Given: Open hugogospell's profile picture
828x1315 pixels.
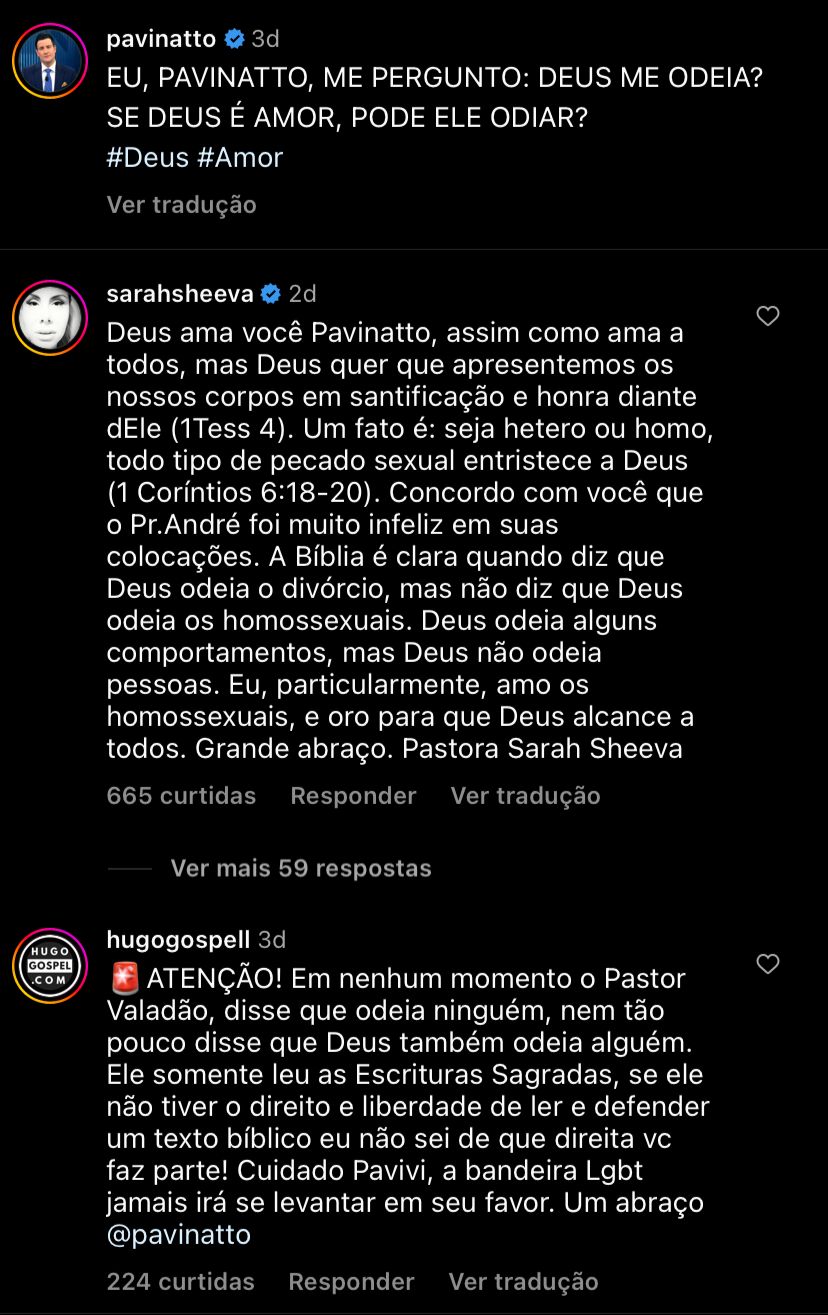Looking at the screenshot, I should click(x=50, y=964).
